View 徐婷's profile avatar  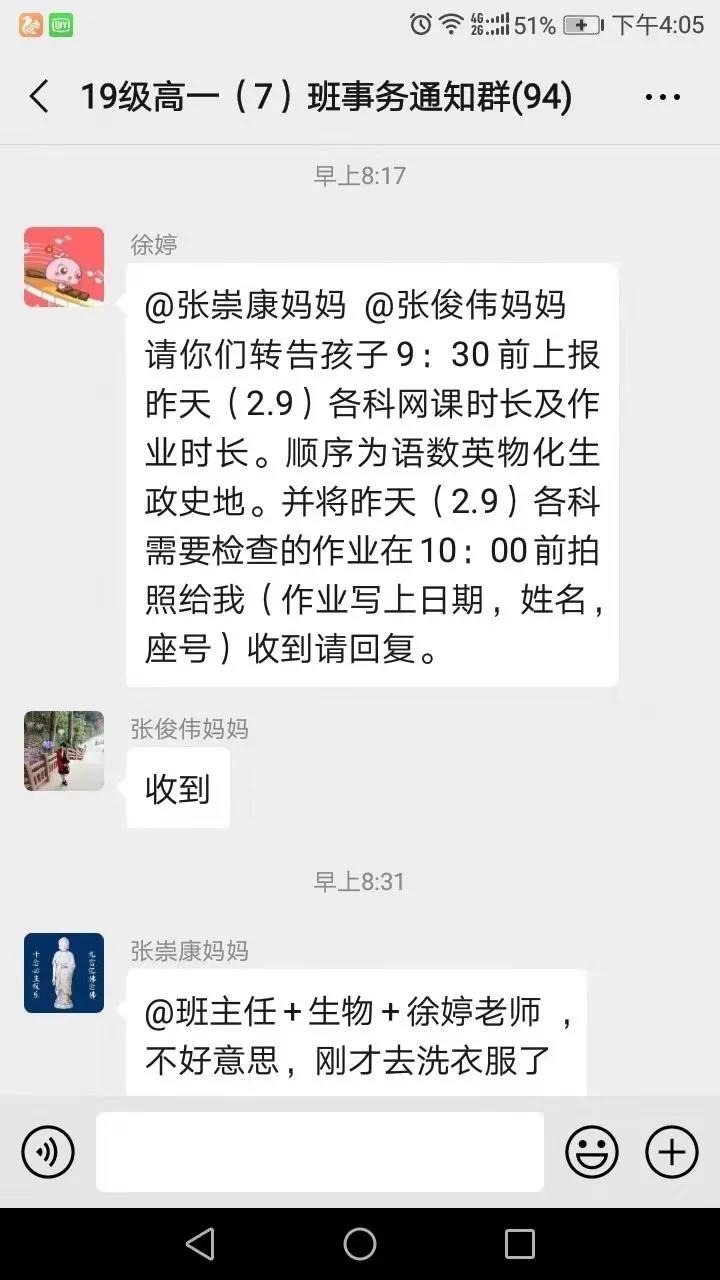(x=64, y=267)
